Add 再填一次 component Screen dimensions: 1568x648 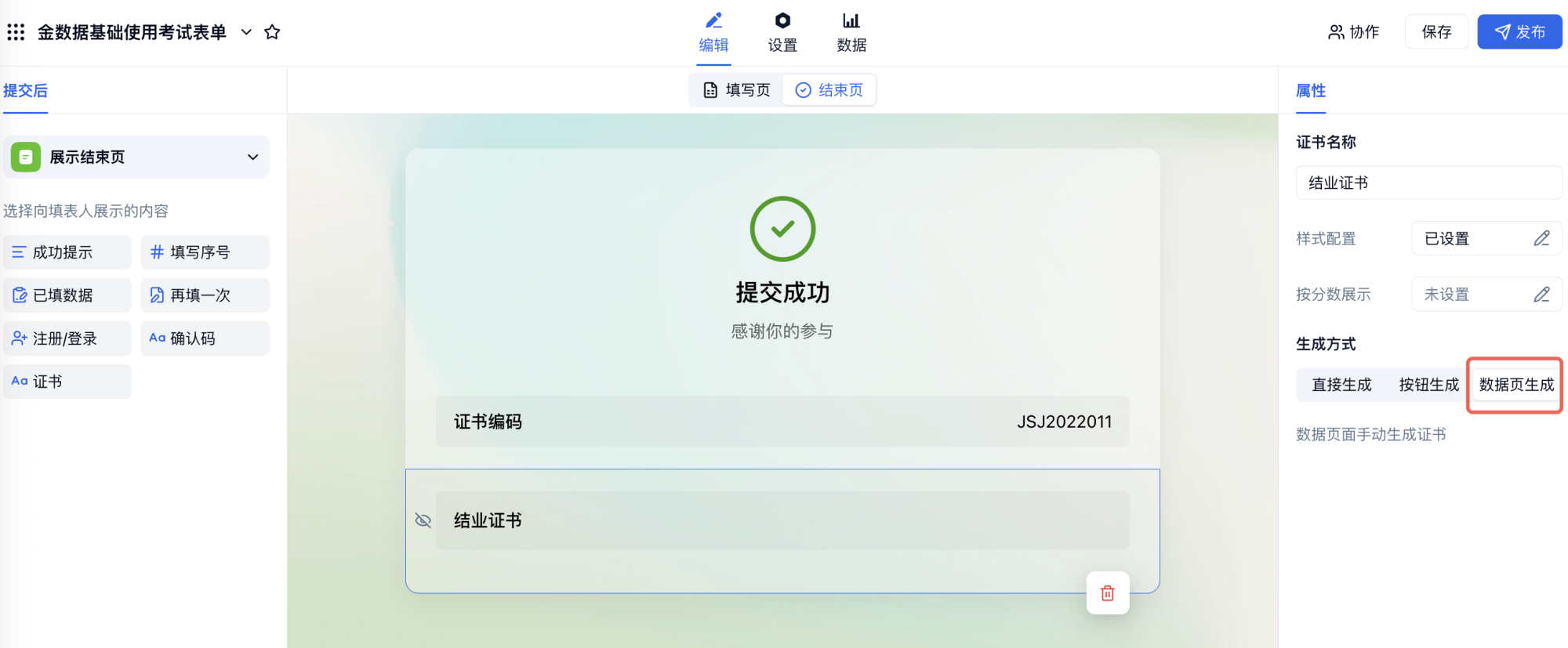(205, 295)
